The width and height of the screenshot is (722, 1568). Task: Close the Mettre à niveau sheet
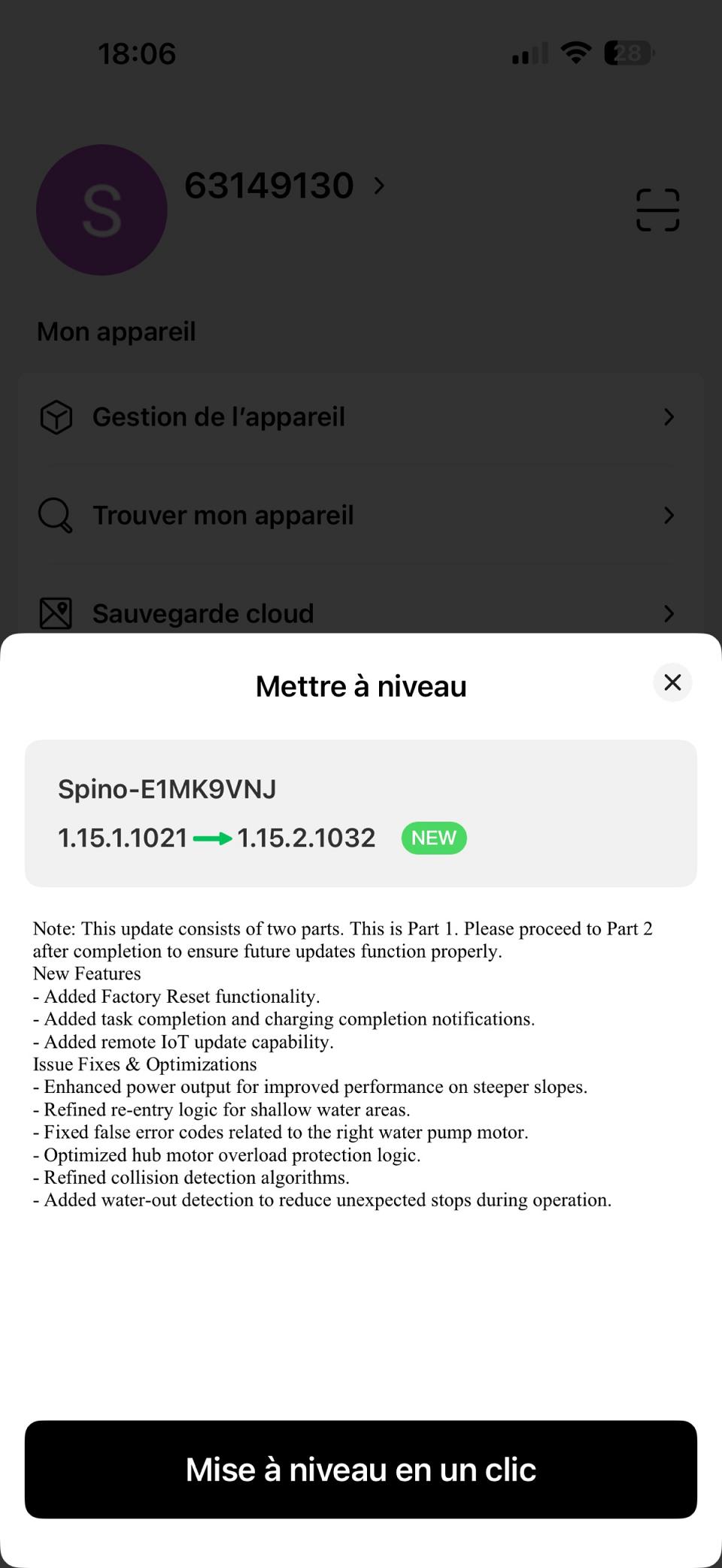pyautogui.click(x=672, y=683)
